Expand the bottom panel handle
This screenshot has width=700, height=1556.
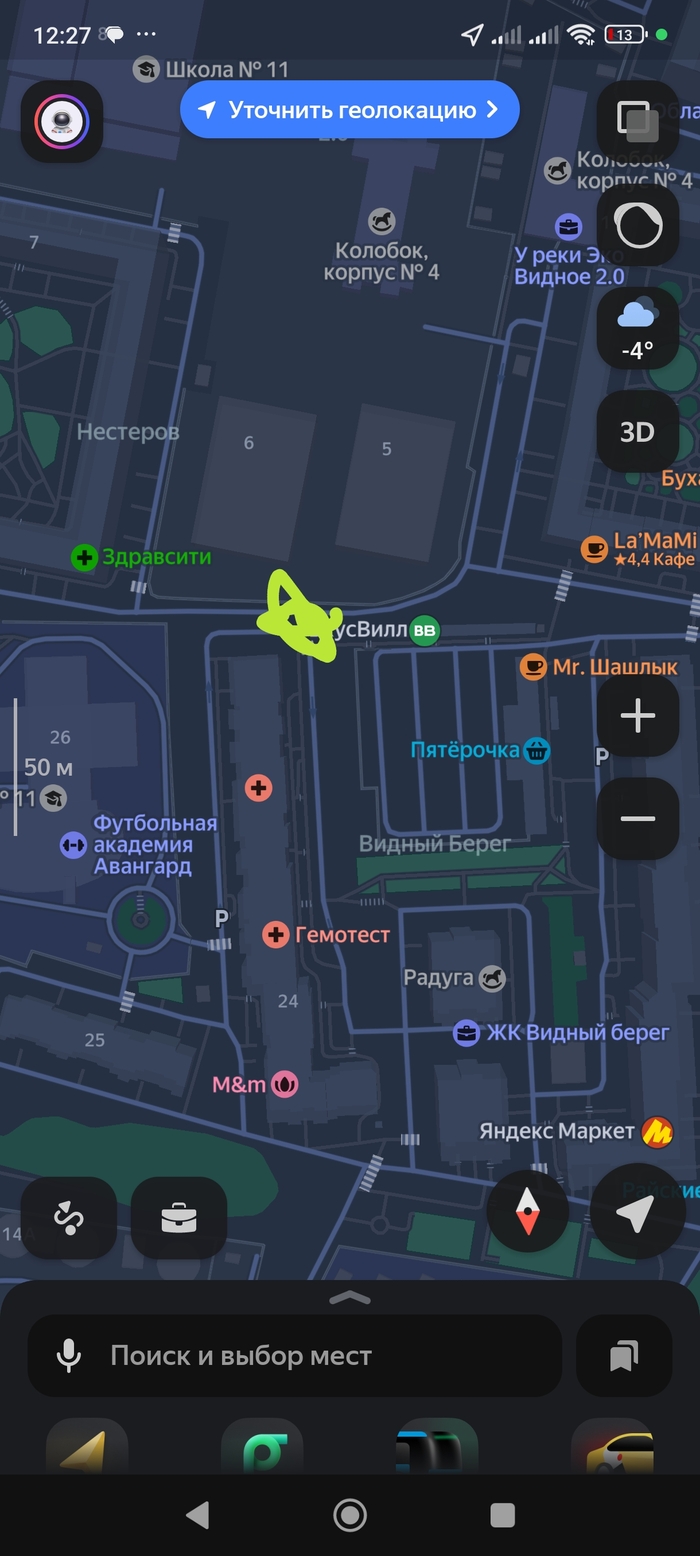[x=350, y=1298]
